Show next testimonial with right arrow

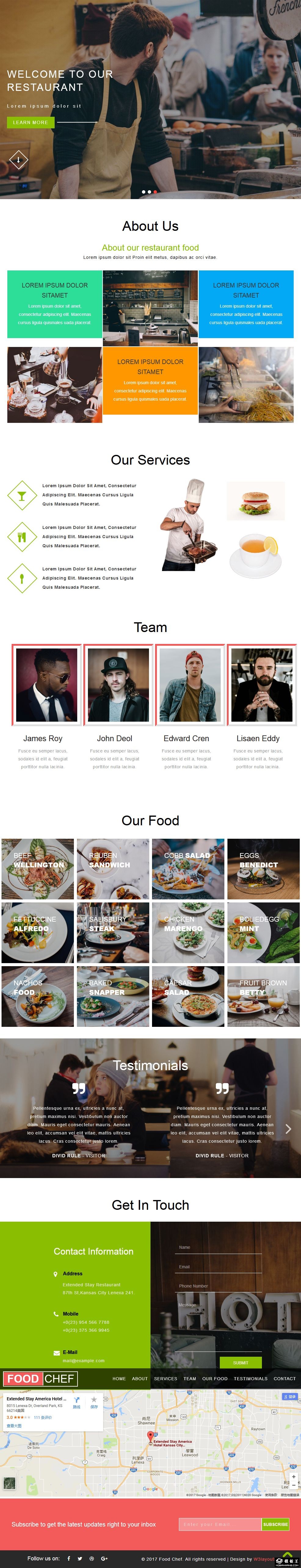[288, 1129]
